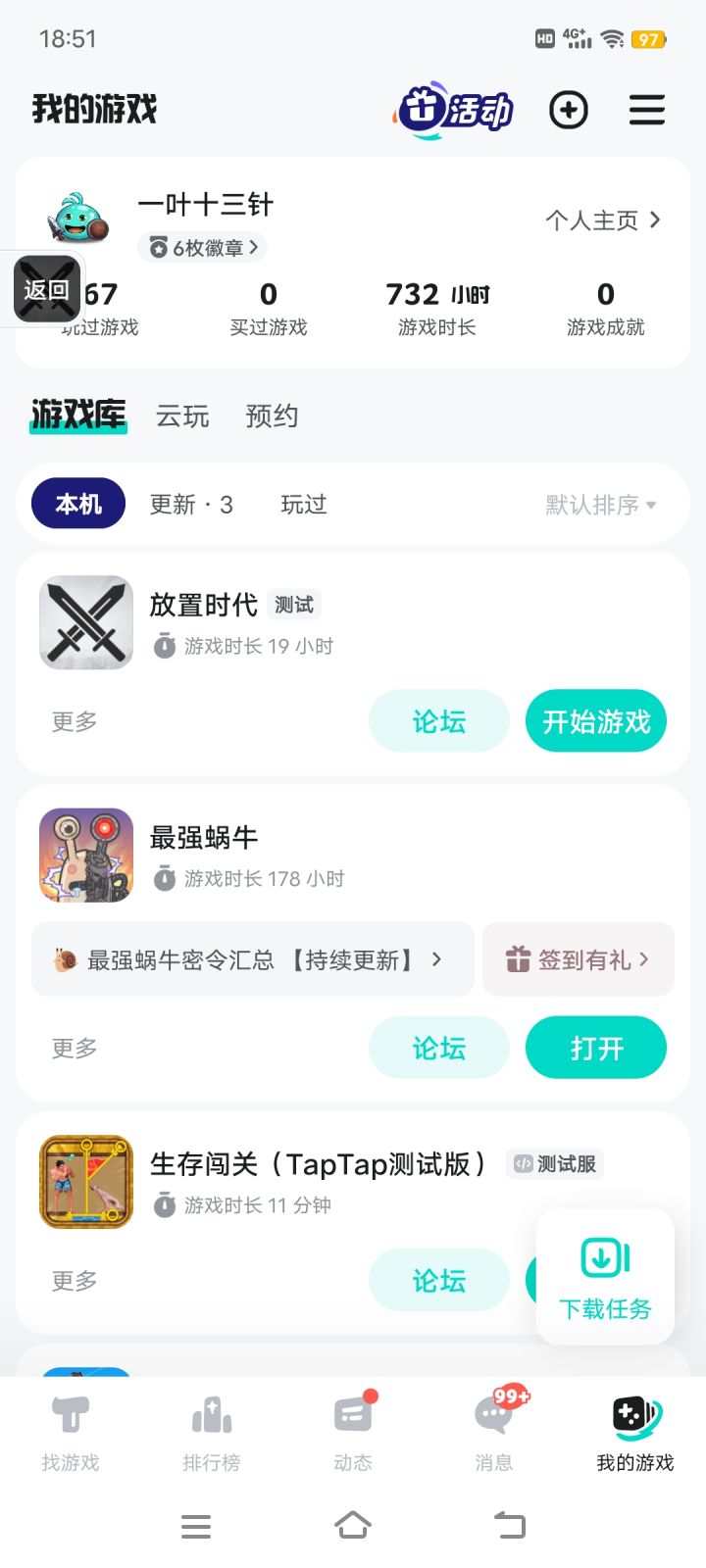Viewport: 706px width, 1568px height.
Task: Open 签到有礼 check-in rewards
Action: pyautogui.click(x=578, y=960)
